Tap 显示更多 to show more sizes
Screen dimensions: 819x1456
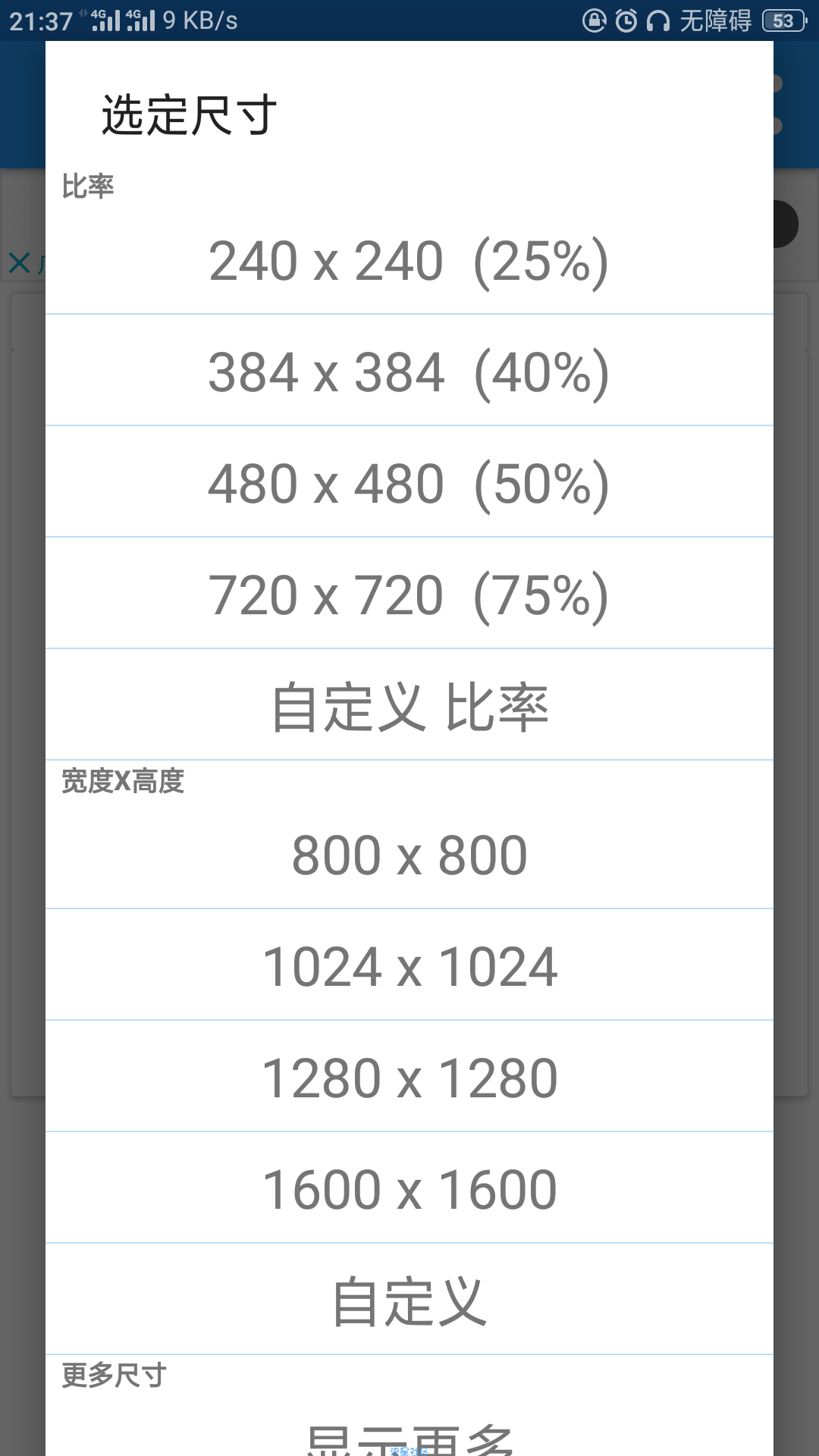pos(409,1436)
